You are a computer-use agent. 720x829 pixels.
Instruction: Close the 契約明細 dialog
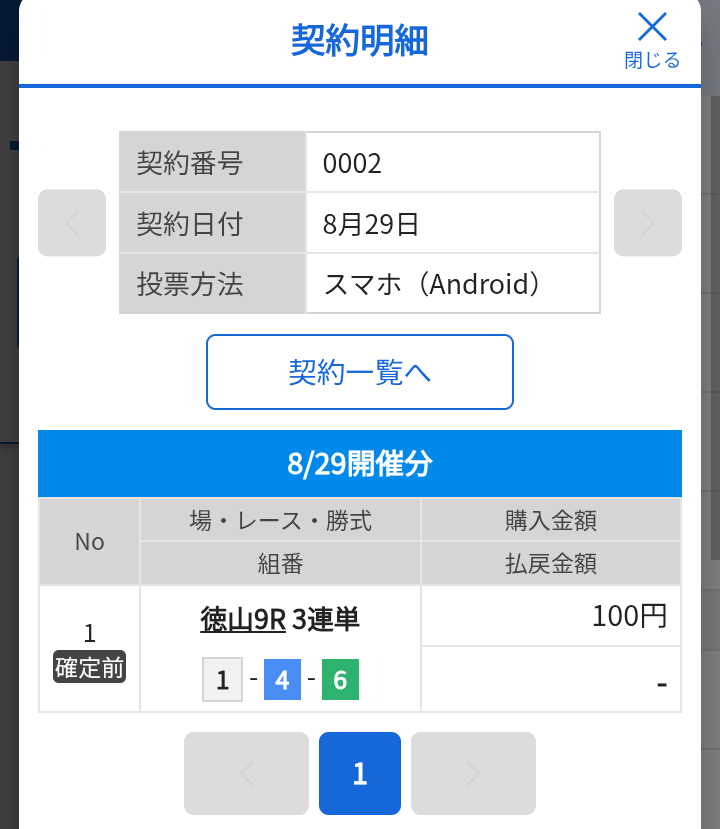pyautogui.click(x=652, y=40)
